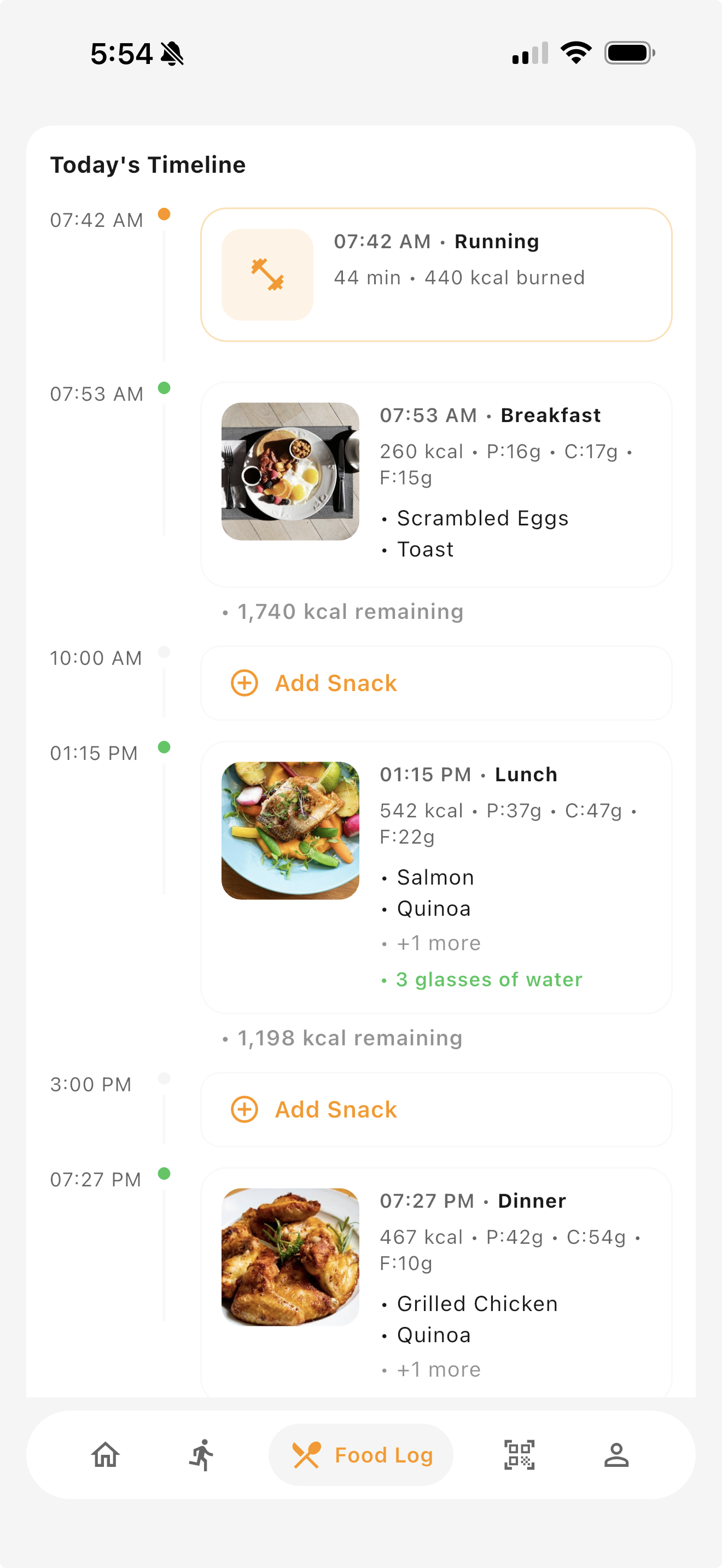This screenshot has width=722, height=1568.
Task: Tap the plus icon on the 3:00 PM snack row
Action: tap(243, 1109)
